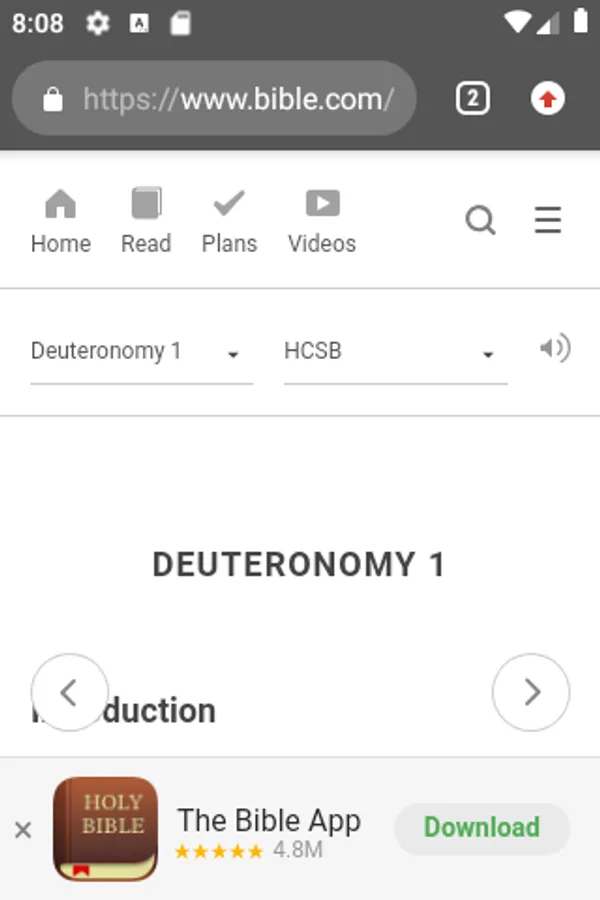Open the site search magnifier

coord(481,220)
